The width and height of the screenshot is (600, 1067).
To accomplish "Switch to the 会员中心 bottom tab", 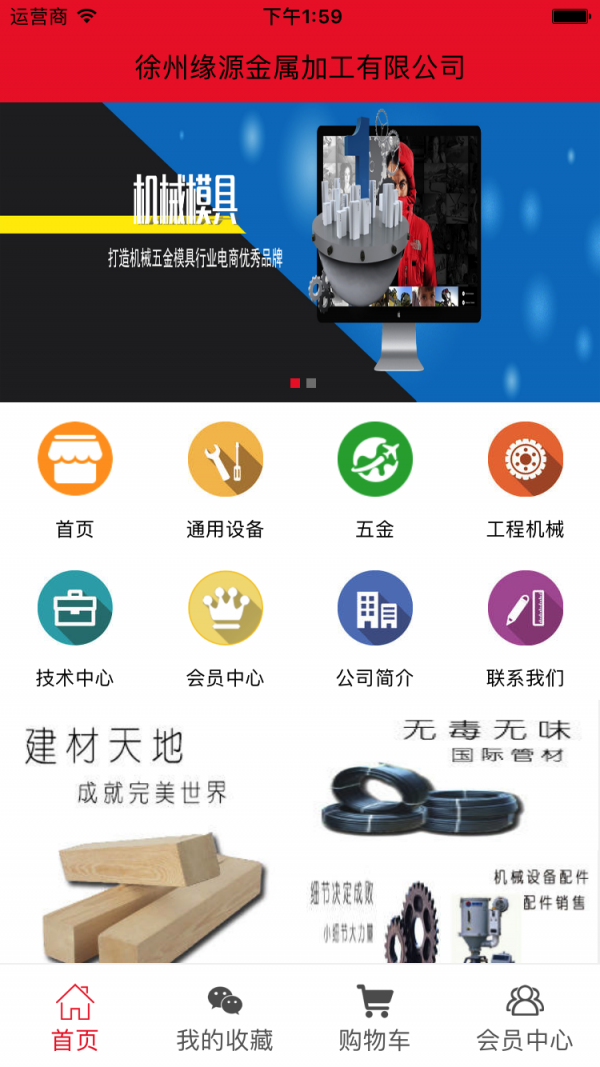I will tap(525, 1018).
